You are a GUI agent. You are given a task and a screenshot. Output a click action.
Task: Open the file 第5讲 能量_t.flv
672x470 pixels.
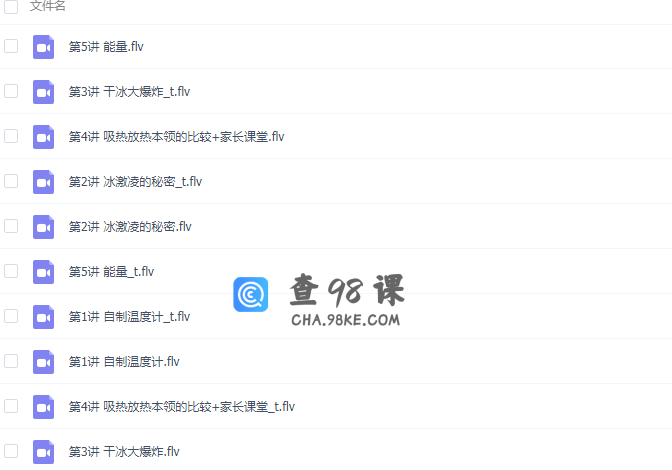[111, 271]
